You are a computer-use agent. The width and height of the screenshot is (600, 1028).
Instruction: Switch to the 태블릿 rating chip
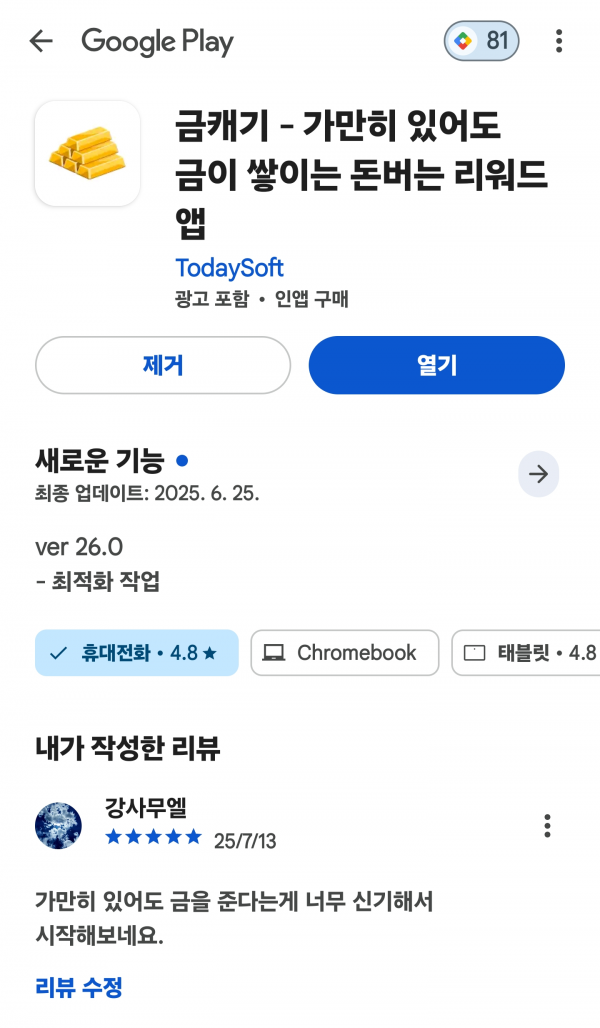click(x=526, y=653)
